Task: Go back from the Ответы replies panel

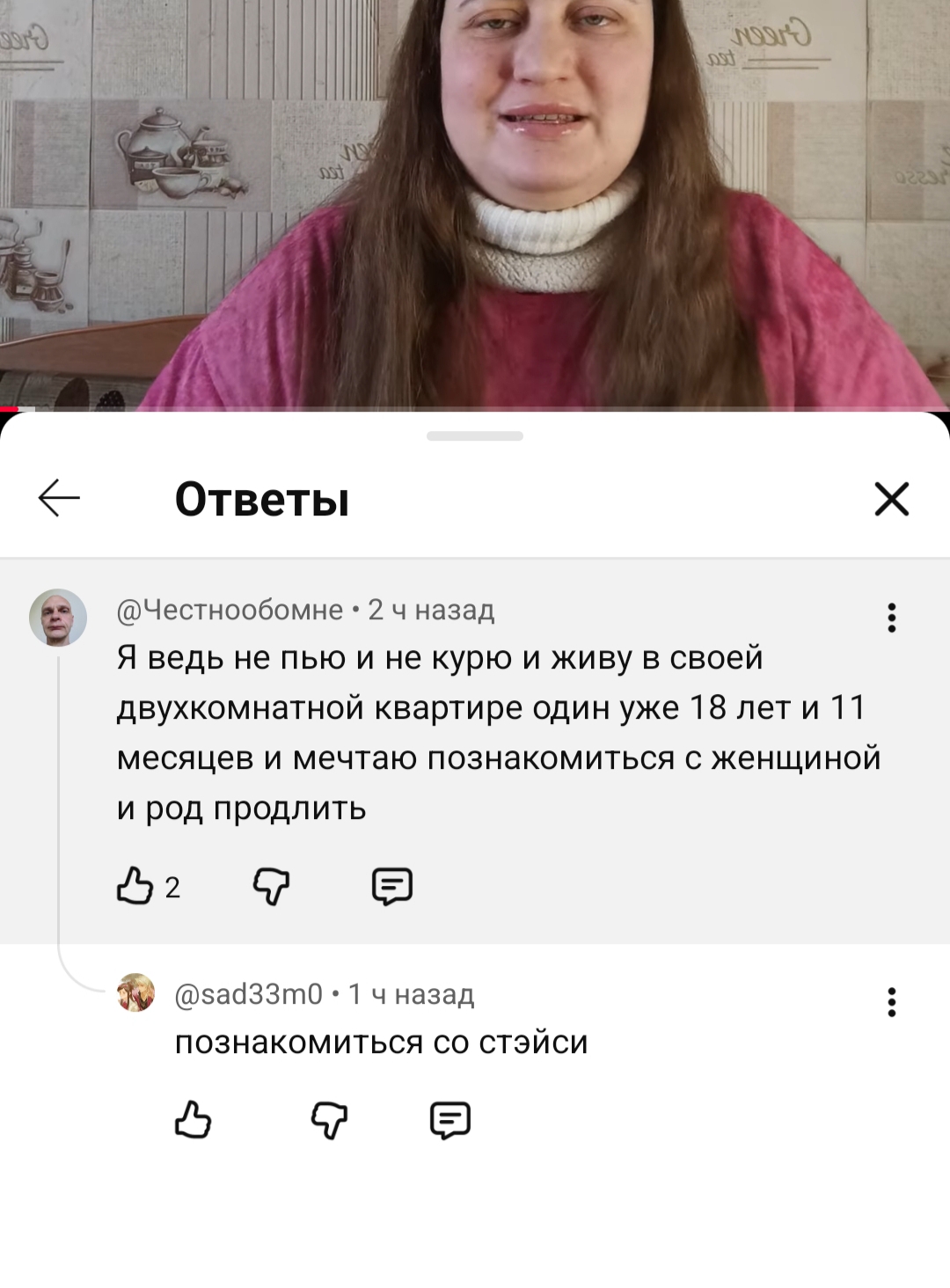Action: 59,499
